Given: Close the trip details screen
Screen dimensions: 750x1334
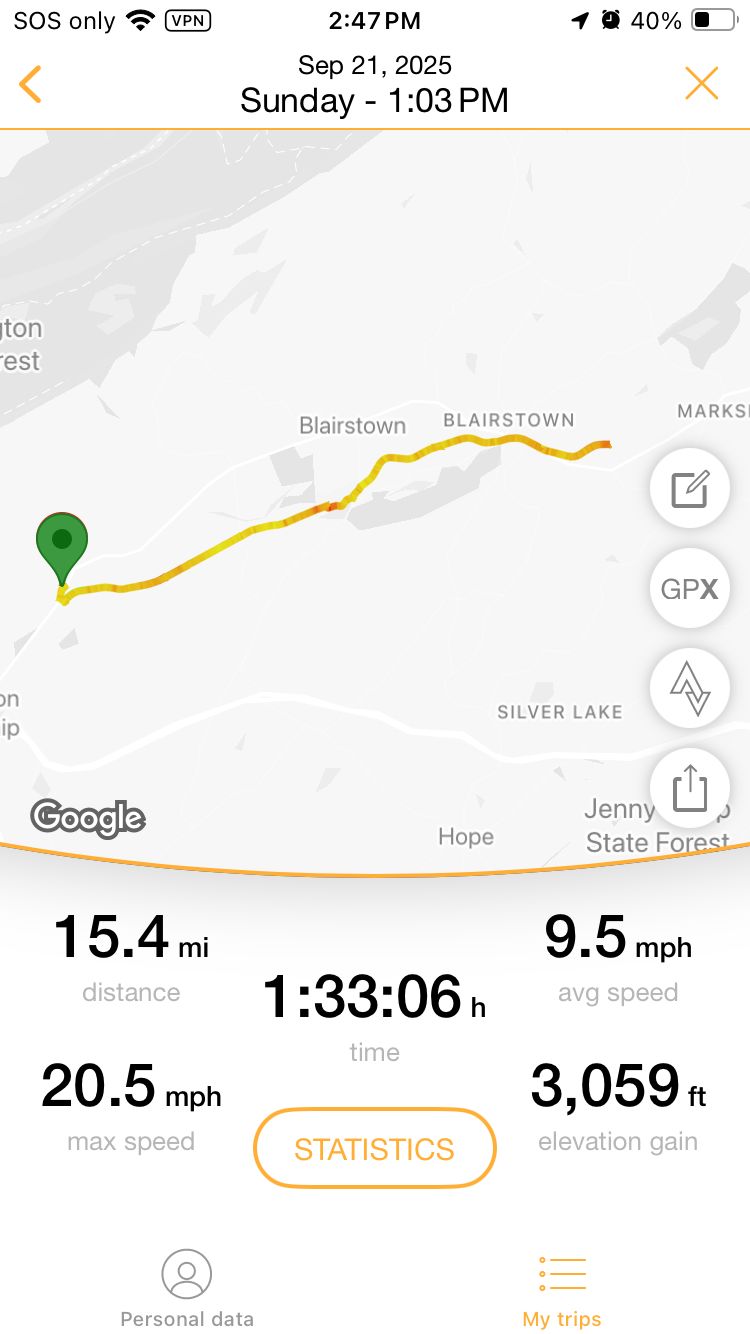Looking at the screenshot, I should coord(702,84).
